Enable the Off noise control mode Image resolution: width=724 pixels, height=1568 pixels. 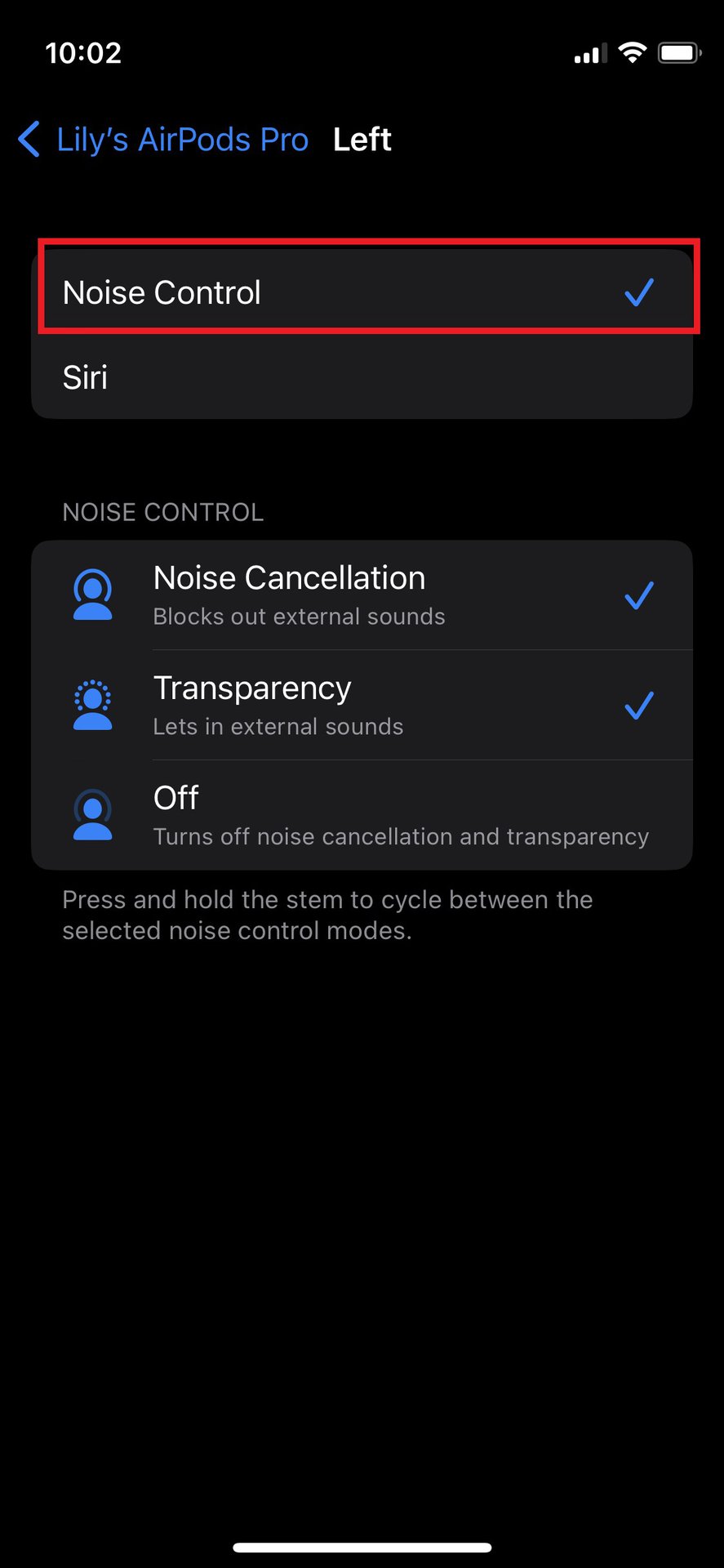pos(362,815)
